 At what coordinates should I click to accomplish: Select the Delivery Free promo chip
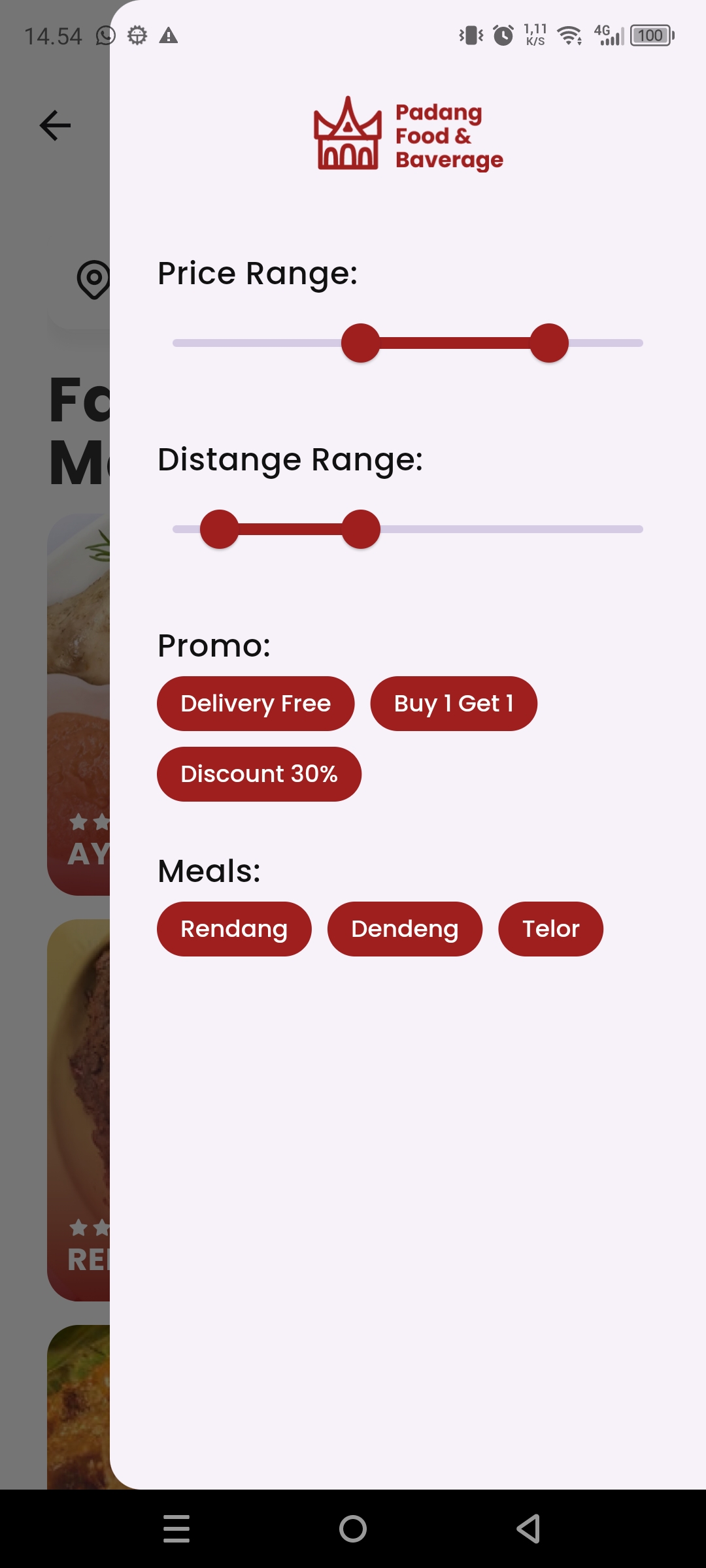click(x=256, y=704)
